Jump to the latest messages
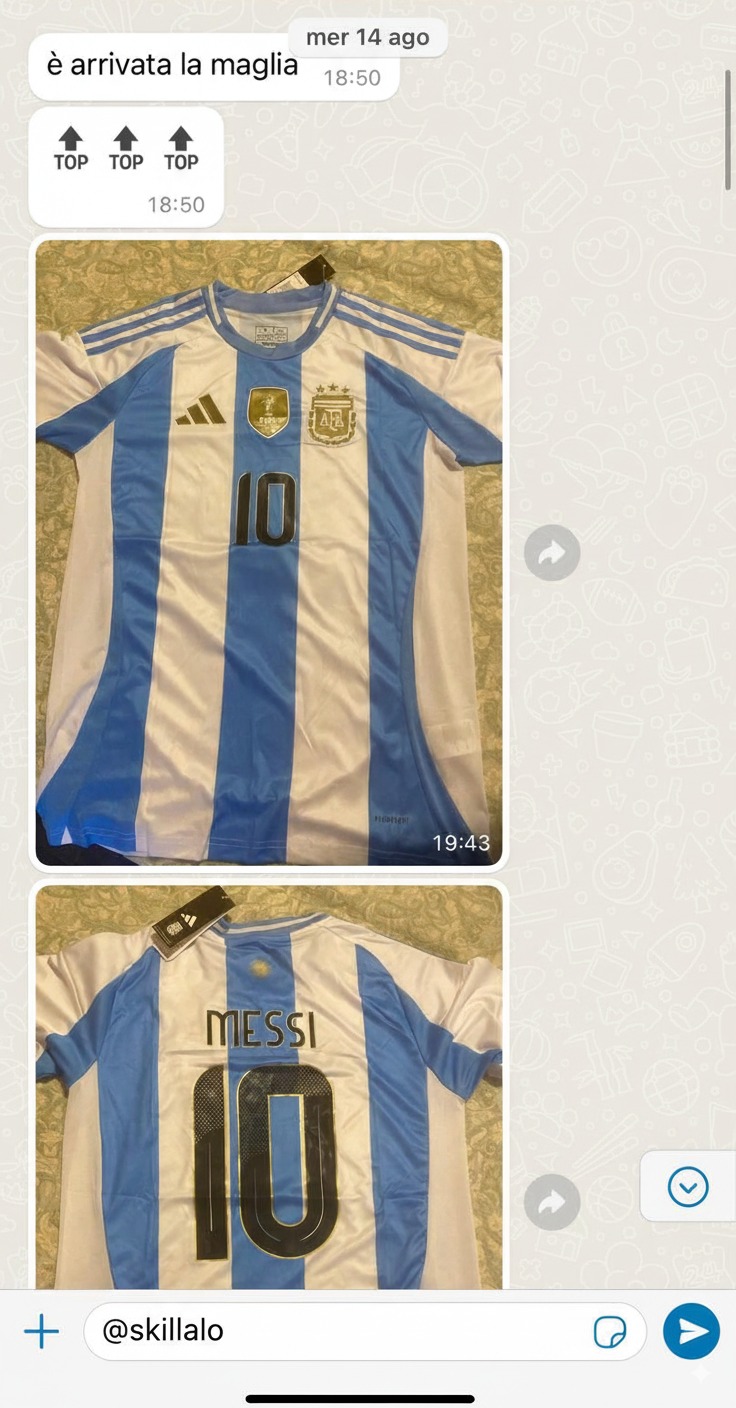The width and height of the screenshot is (736, 1408). click(x=688, y=1187)
